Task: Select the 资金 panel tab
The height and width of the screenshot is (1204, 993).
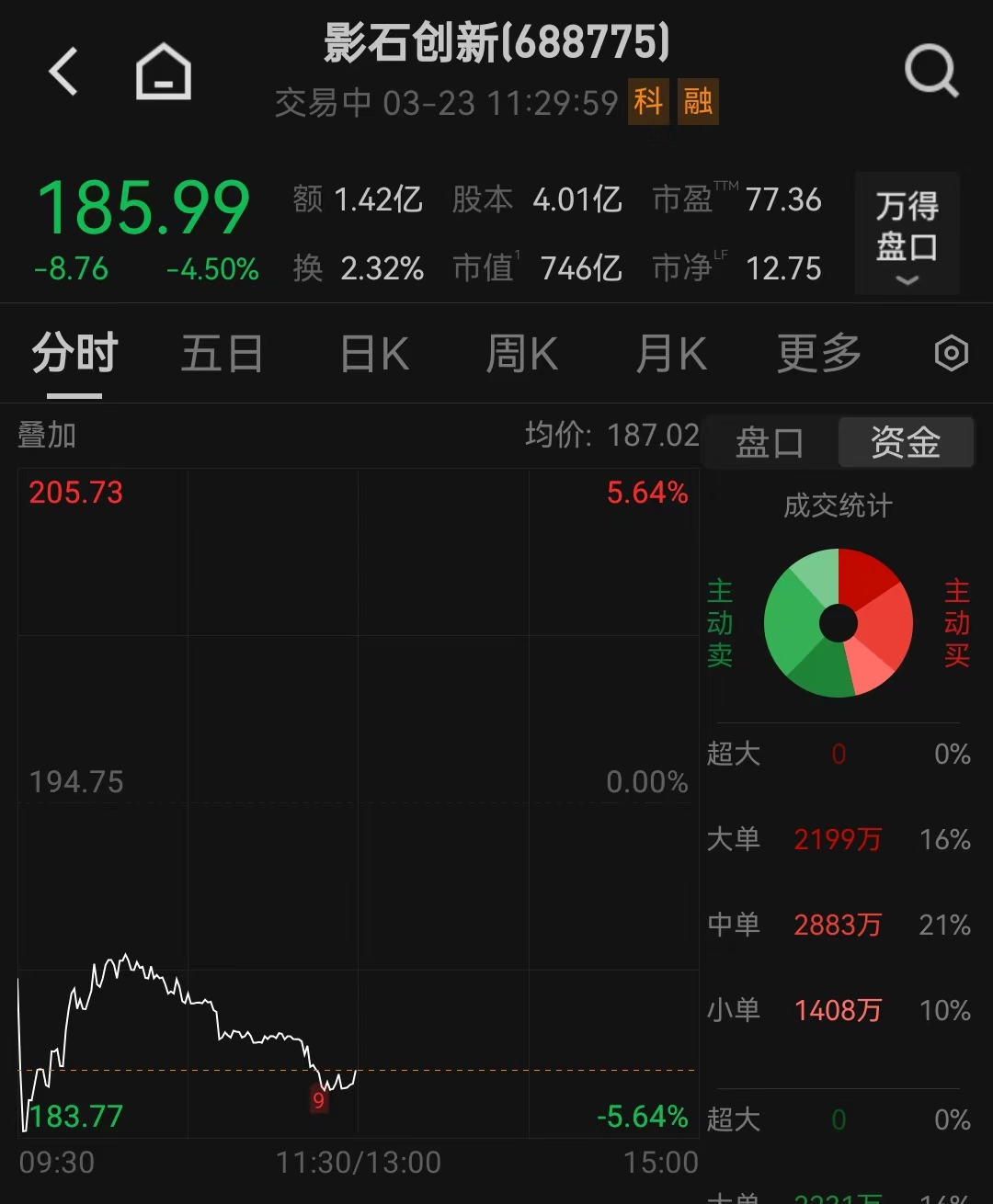Action: tap(906, 443)
